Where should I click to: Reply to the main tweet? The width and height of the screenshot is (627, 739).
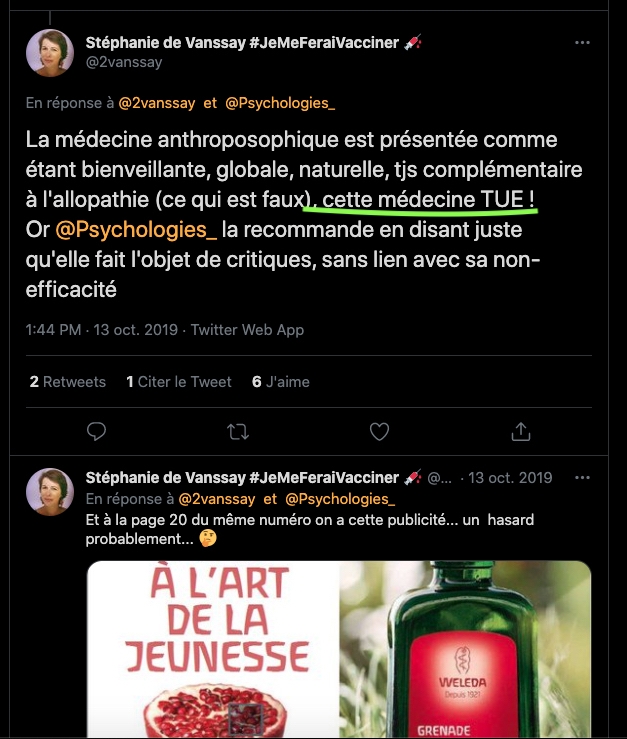tap(97, 431)
